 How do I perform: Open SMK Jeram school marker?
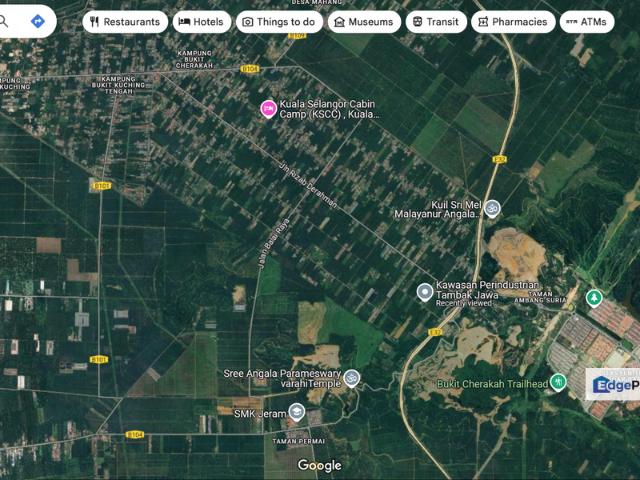[x=296, y=412]
